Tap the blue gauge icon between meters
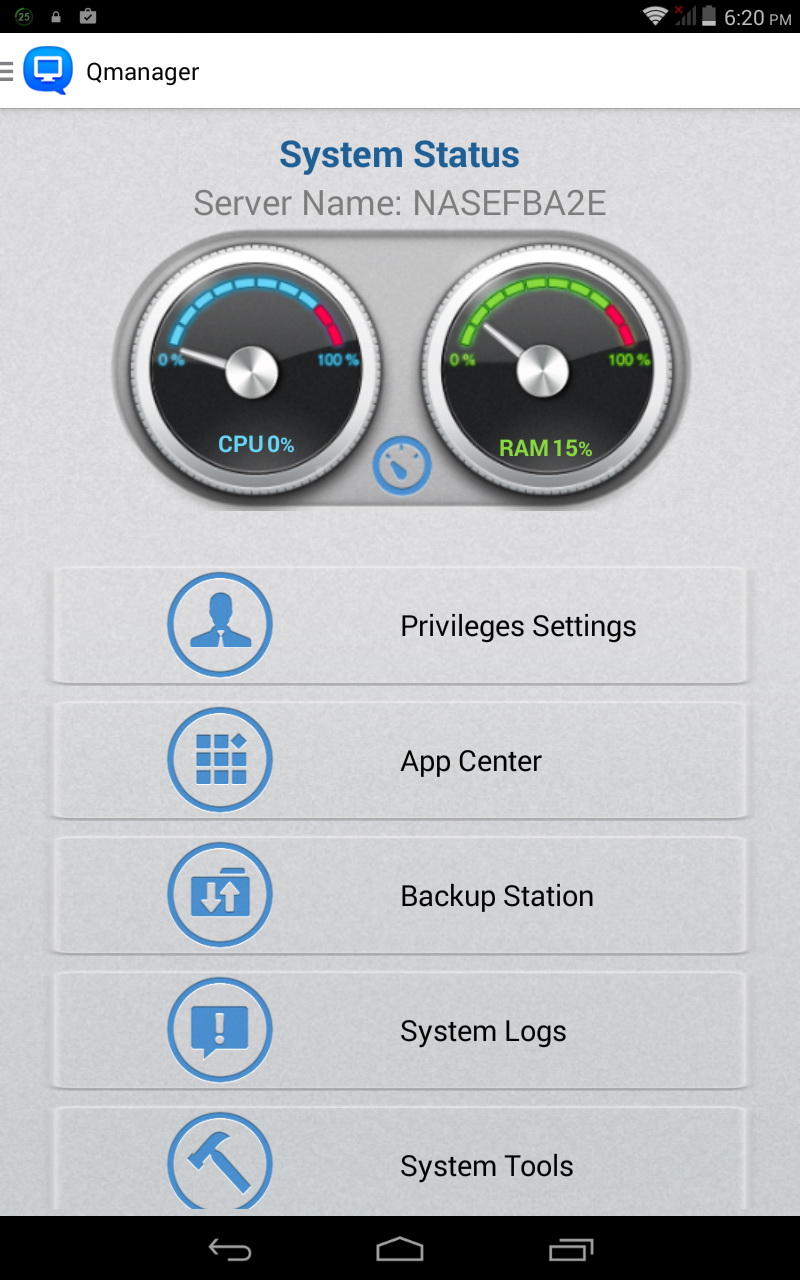 click(402, 466)
